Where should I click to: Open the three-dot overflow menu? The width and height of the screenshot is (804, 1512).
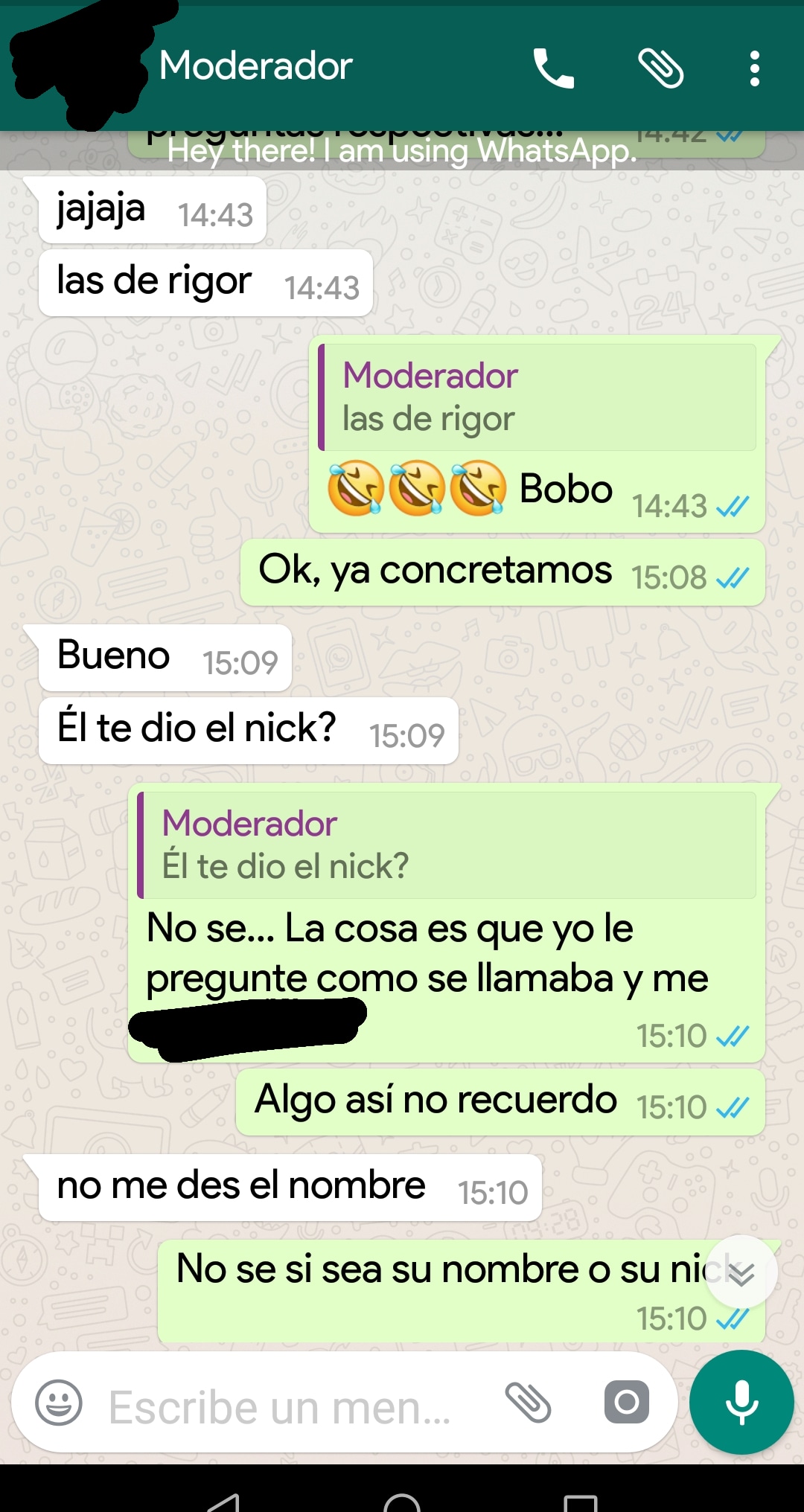click(x=754, y=68)
